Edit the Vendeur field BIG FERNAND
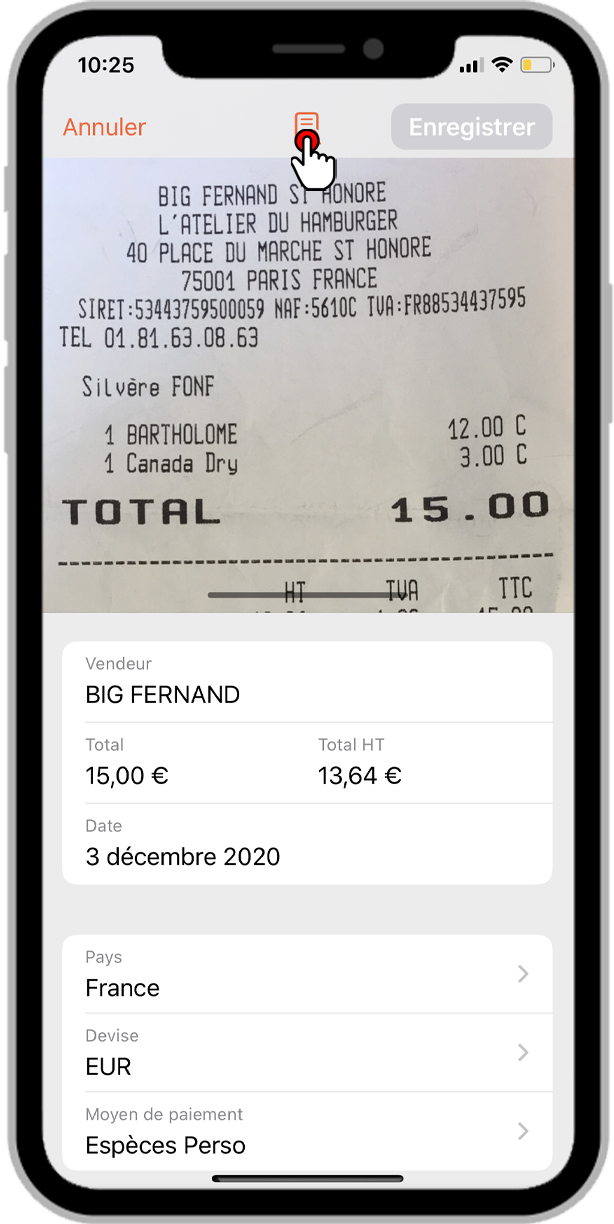The height and width of the screenshot is (1224, 614). point(307,682)
